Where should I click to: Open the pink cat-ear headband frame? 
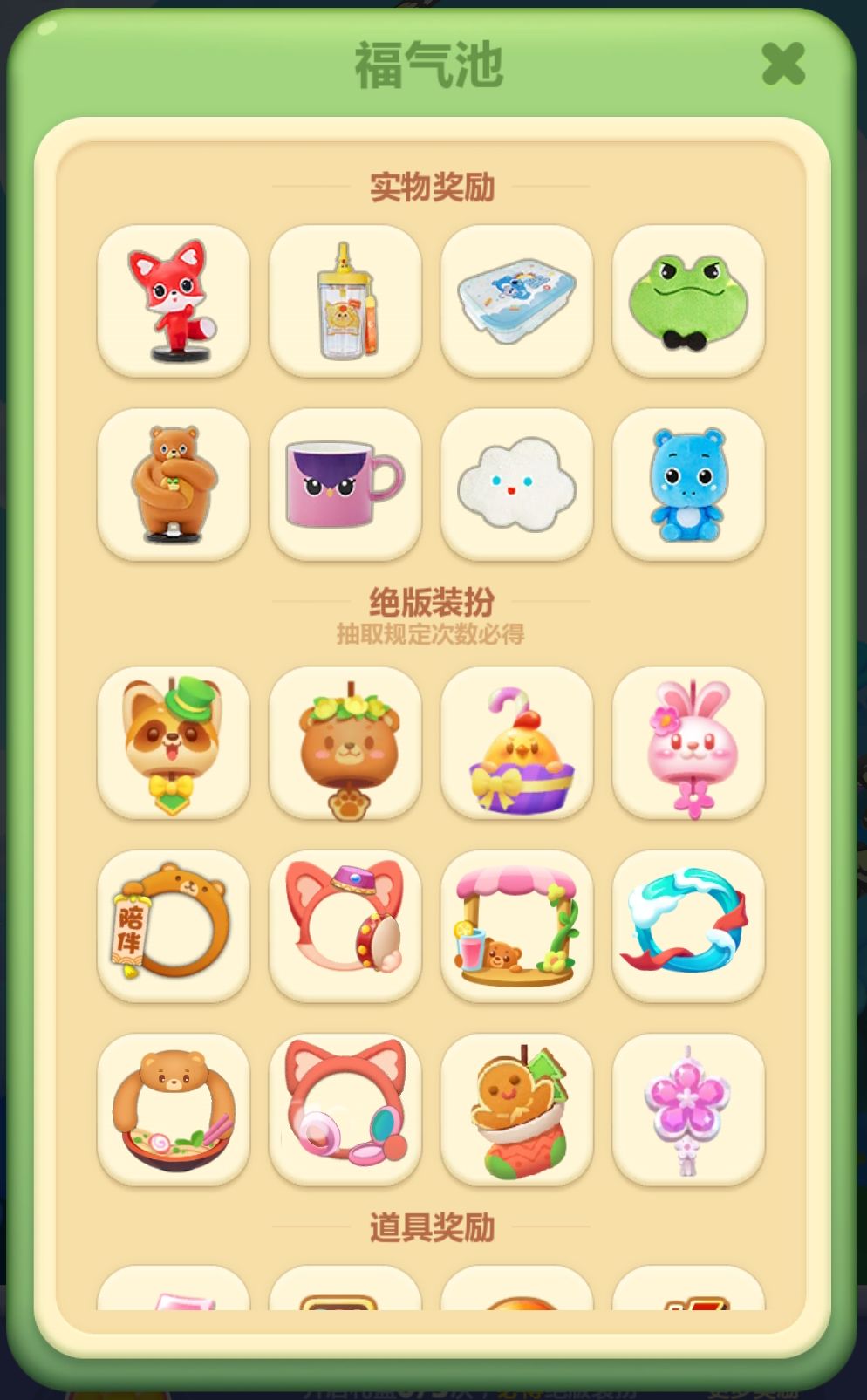[x=345, y=927]
